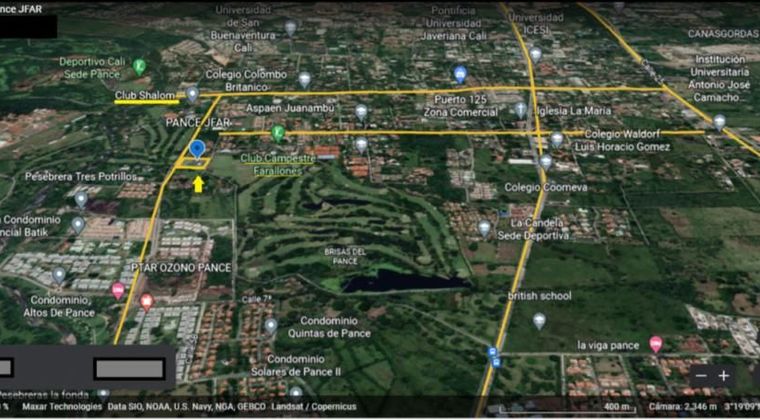760x420 pixels.
Task: Open the Puerto 125 Zona Comercial marker
Action: (x=459, y=74)
